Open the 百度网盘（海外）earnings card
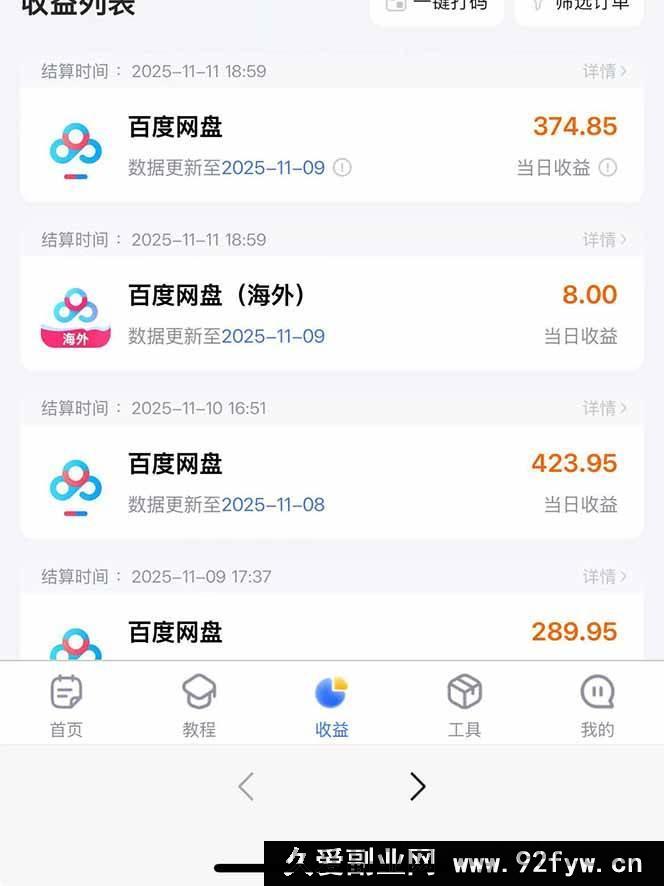 point(330,314)
